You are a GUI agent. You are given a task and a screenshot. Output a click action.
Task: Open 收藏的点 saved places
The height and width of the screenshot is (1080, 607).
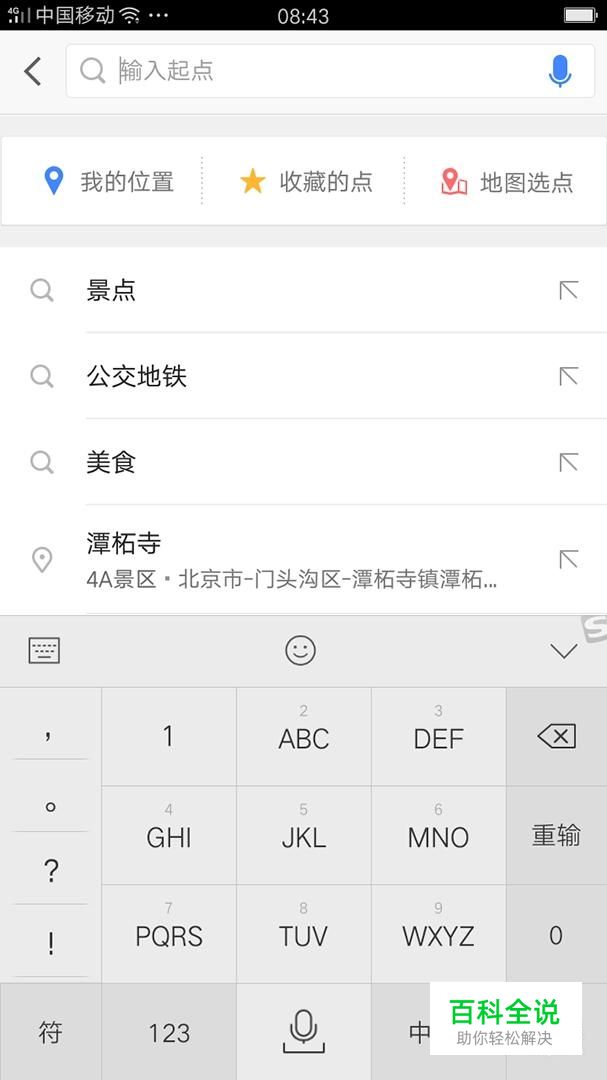[x=305, y=182]
